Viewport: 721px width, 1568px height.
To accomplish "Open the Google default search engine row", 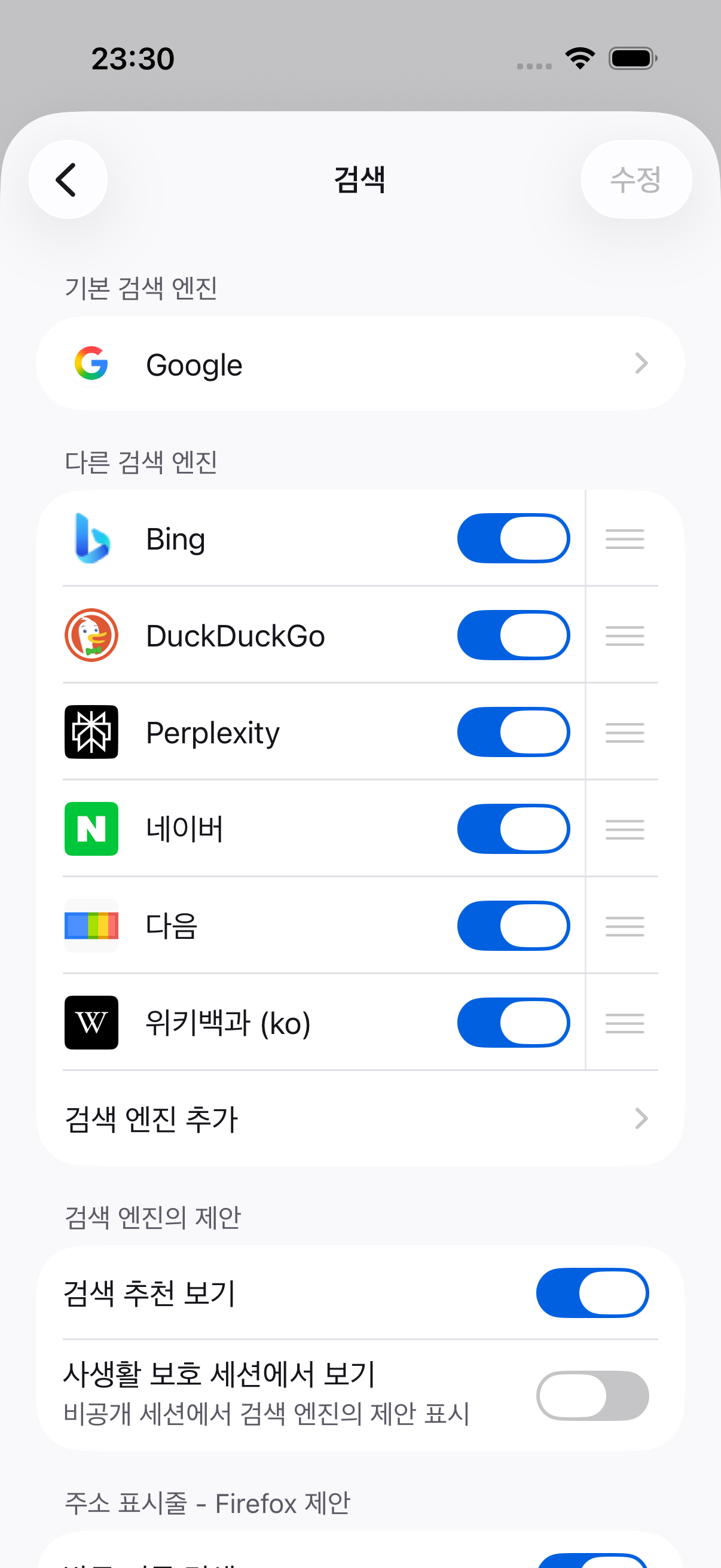I will tap(360, 364).
